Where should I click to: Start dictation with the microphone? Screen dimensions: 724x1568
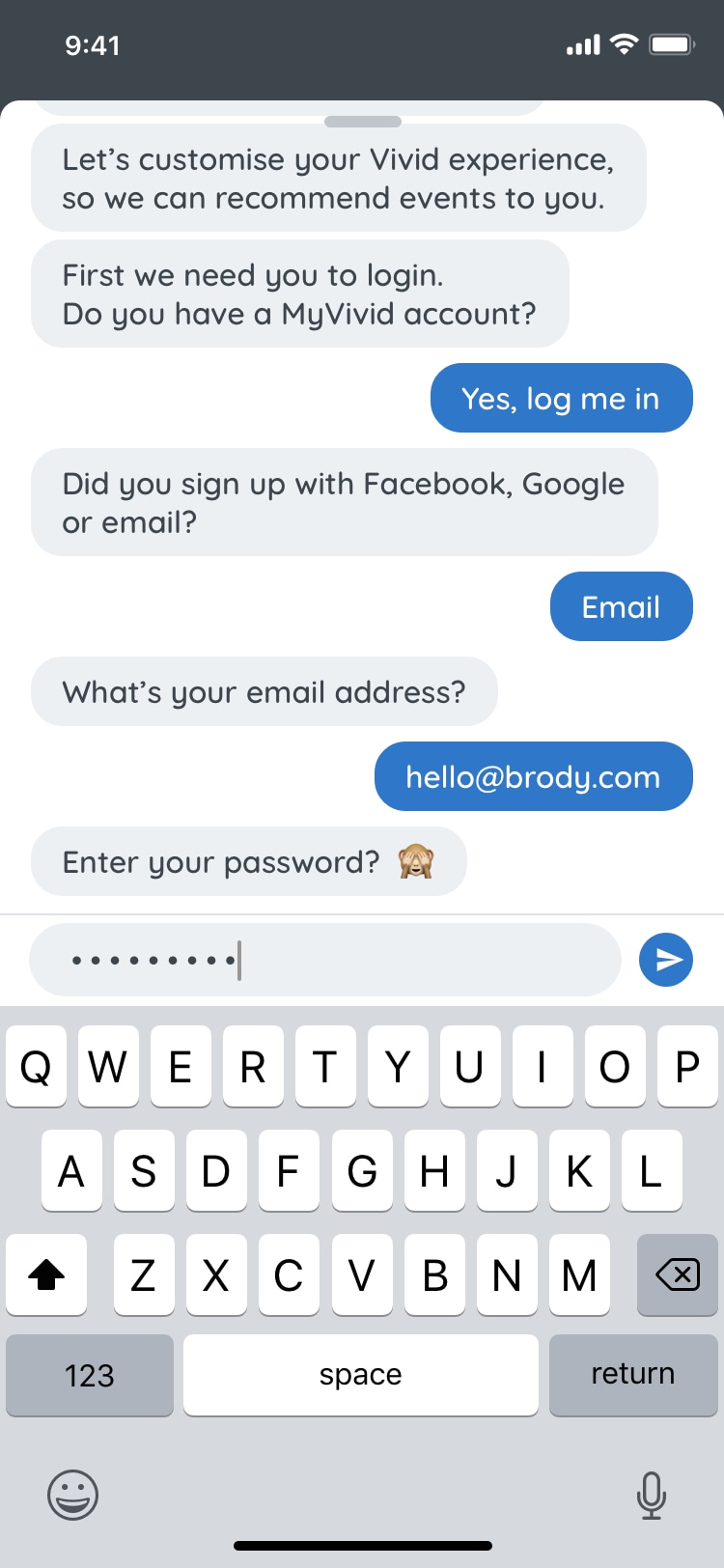[652, 1496]
